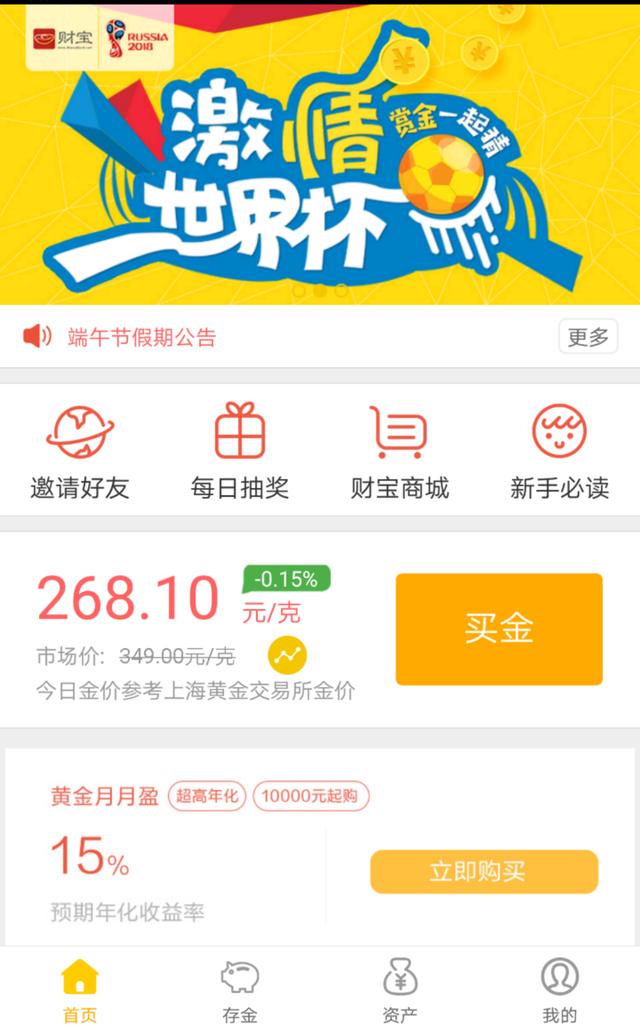Open 新手必读 beginner guide
Viewport: 640px width, 1033px height.
(x=559, y=452)
